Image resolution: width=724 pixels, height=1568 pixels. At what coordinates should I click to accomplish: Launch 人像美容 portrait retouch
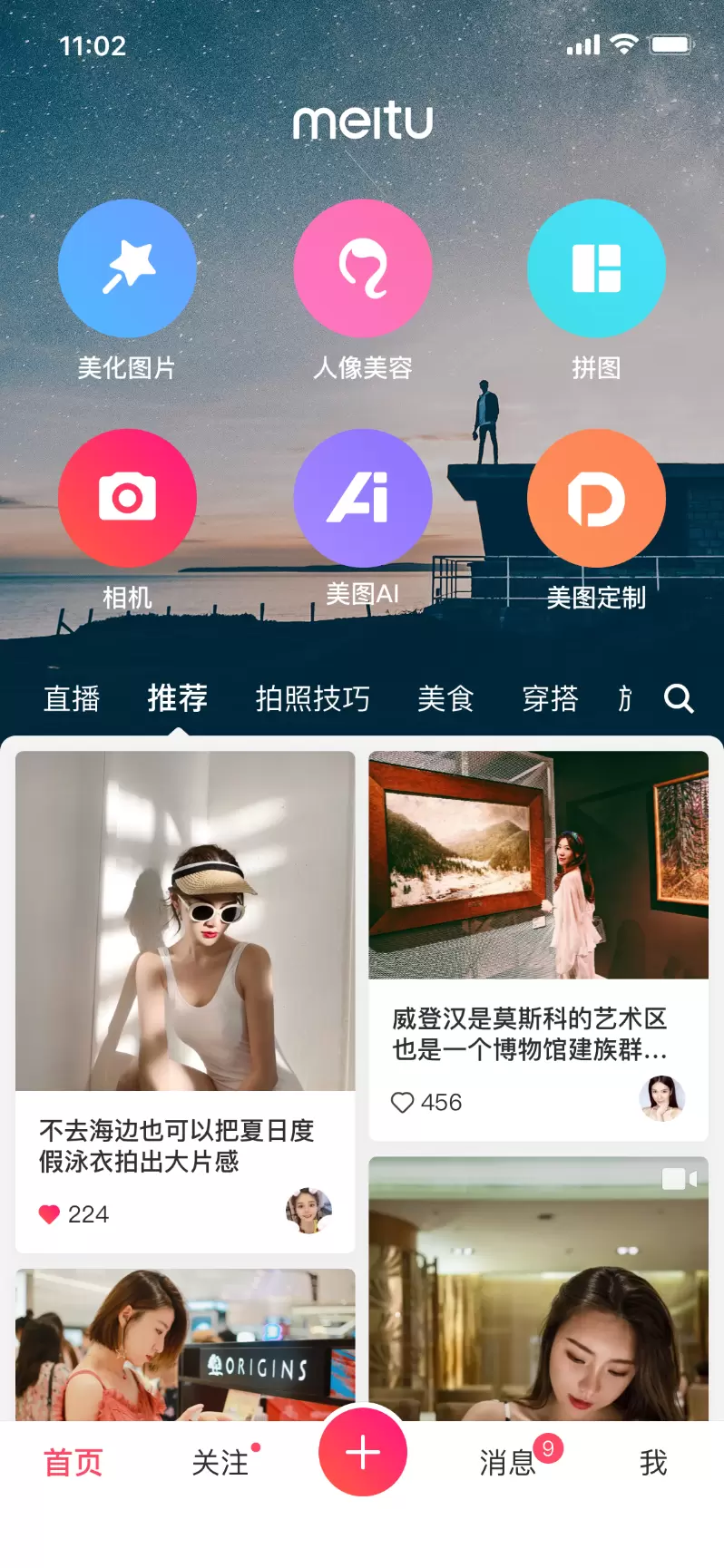click(363, 269)
